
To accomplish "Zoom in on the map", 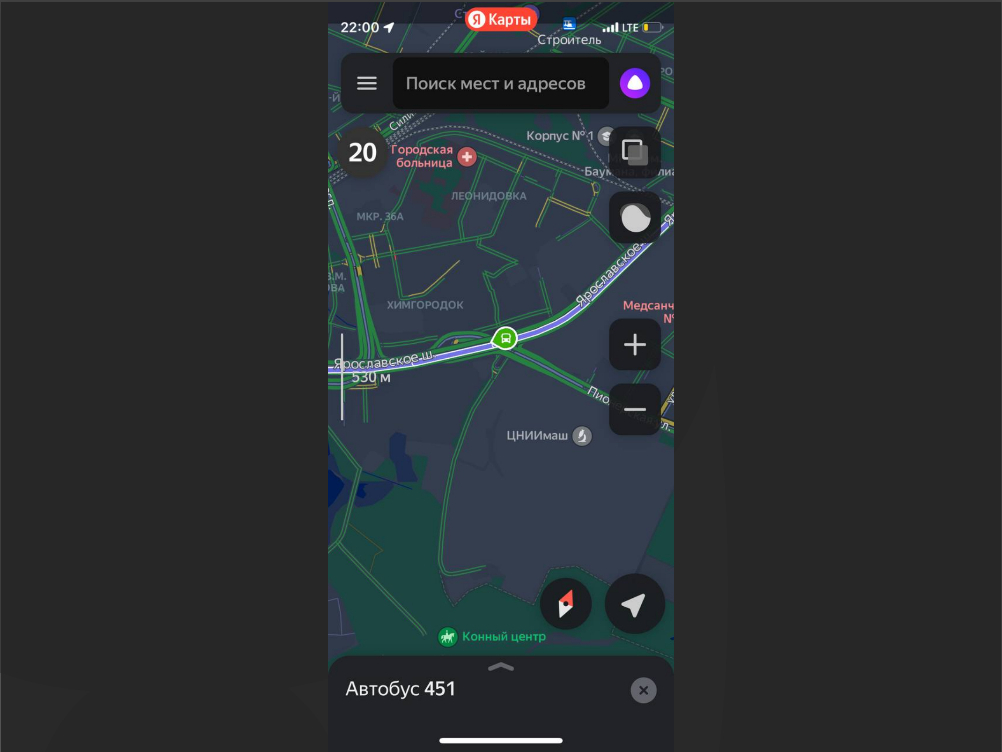I will tap(634, 345).
